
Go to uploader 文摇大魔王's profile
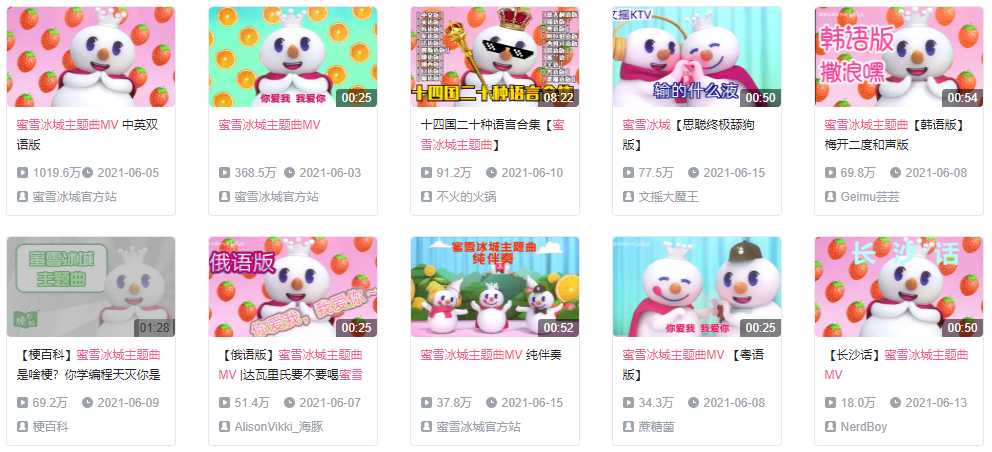[x=668, y=197]
